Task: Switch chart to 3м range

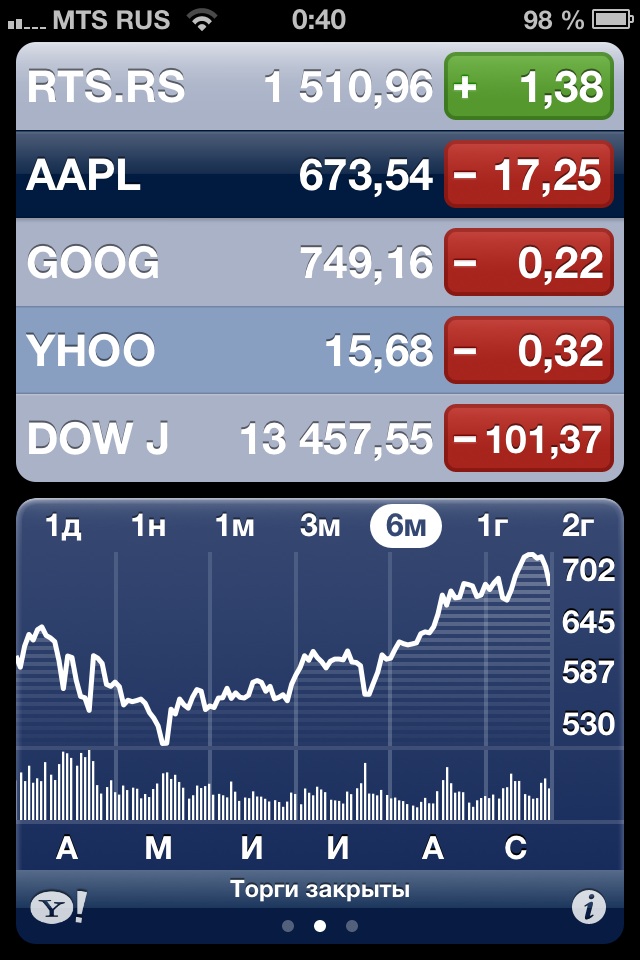Action: (320, 526)
